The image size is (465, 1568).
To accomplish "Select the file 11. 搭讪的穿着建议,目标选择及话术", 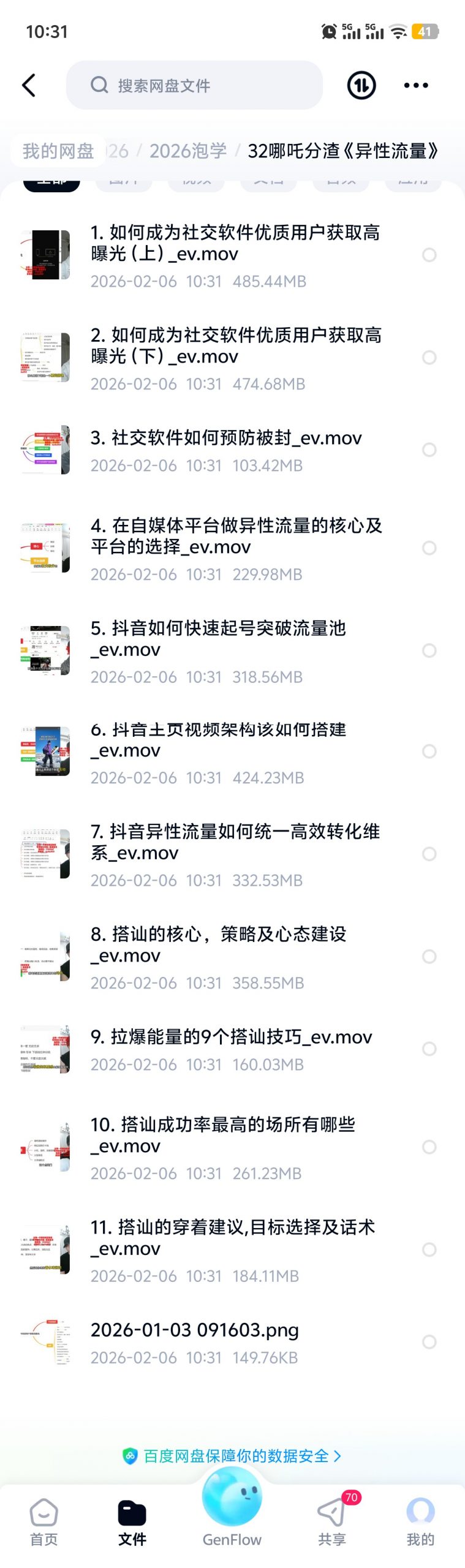I will (429, 1249).
